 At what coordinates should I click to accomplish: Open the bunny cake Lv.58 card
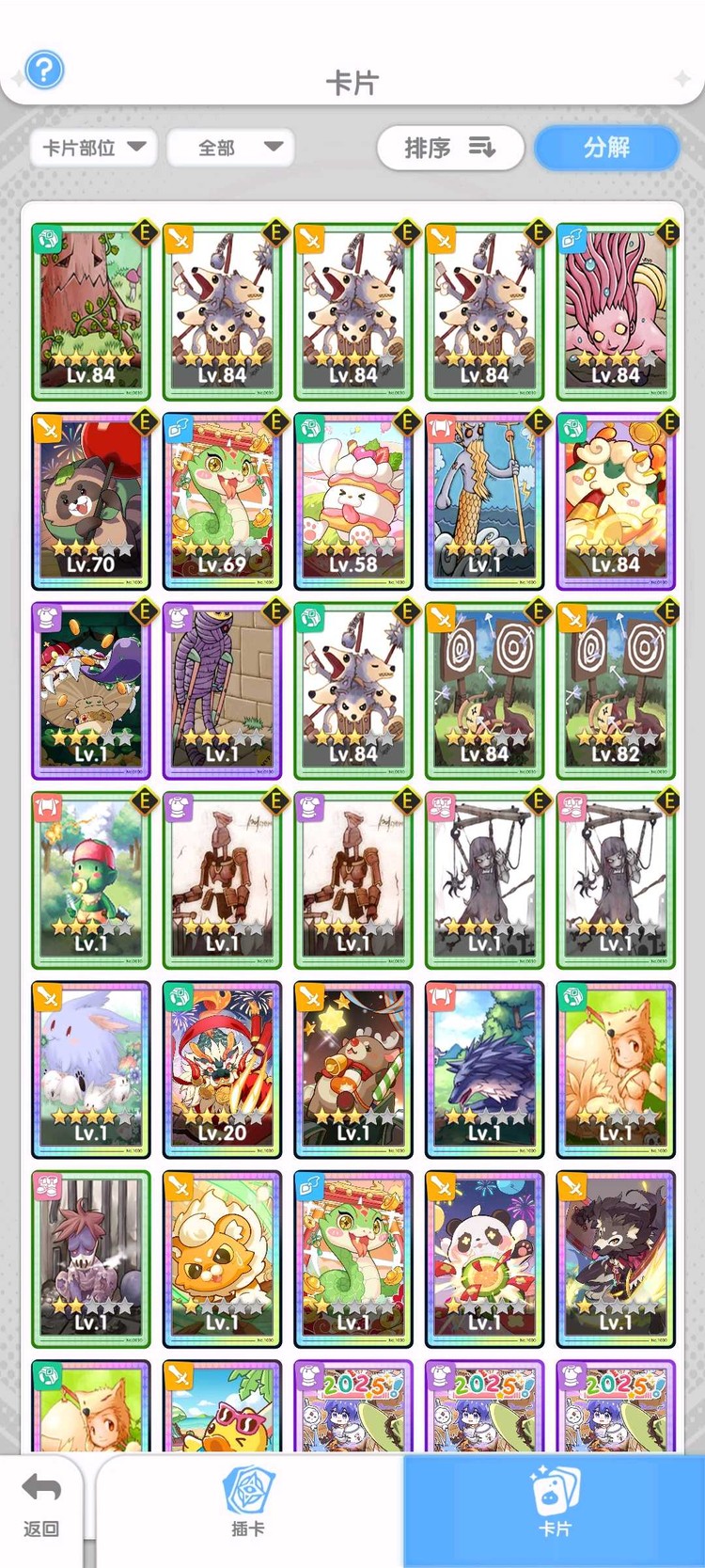(353, 501)
